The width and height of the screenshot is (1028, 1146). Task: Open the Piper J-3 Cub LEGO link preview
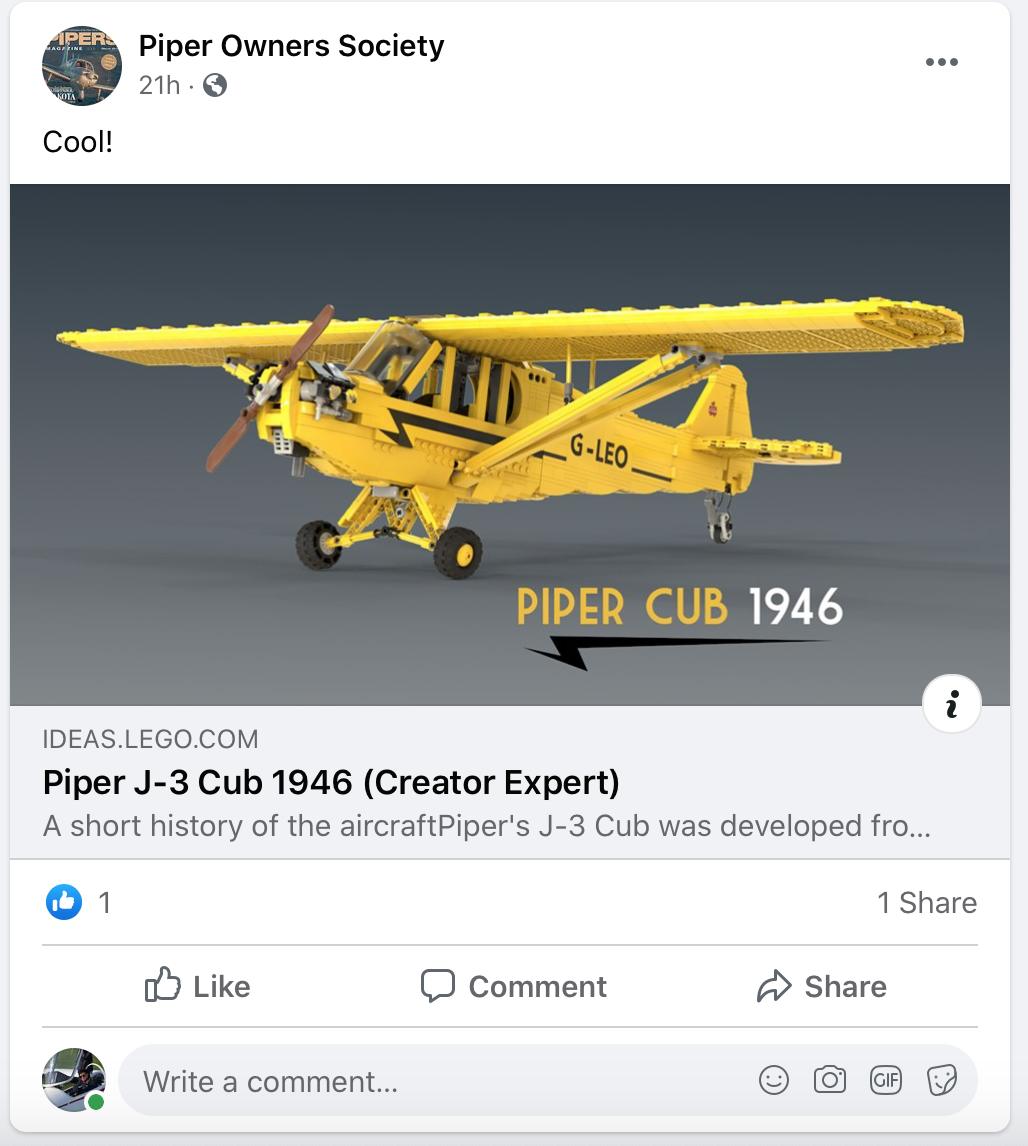coord(331,782)
